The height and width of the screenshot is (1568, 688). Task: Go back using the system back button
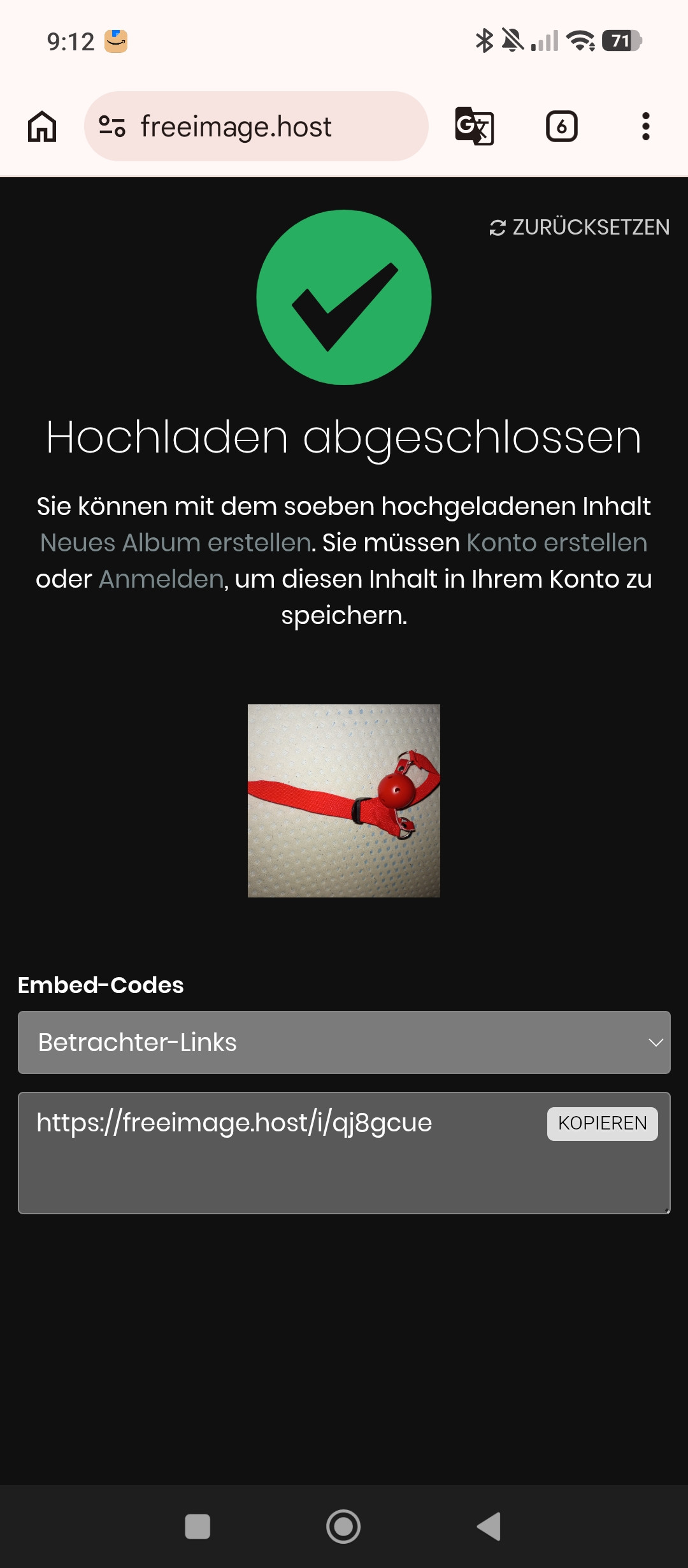click(x=489, y=1527)
